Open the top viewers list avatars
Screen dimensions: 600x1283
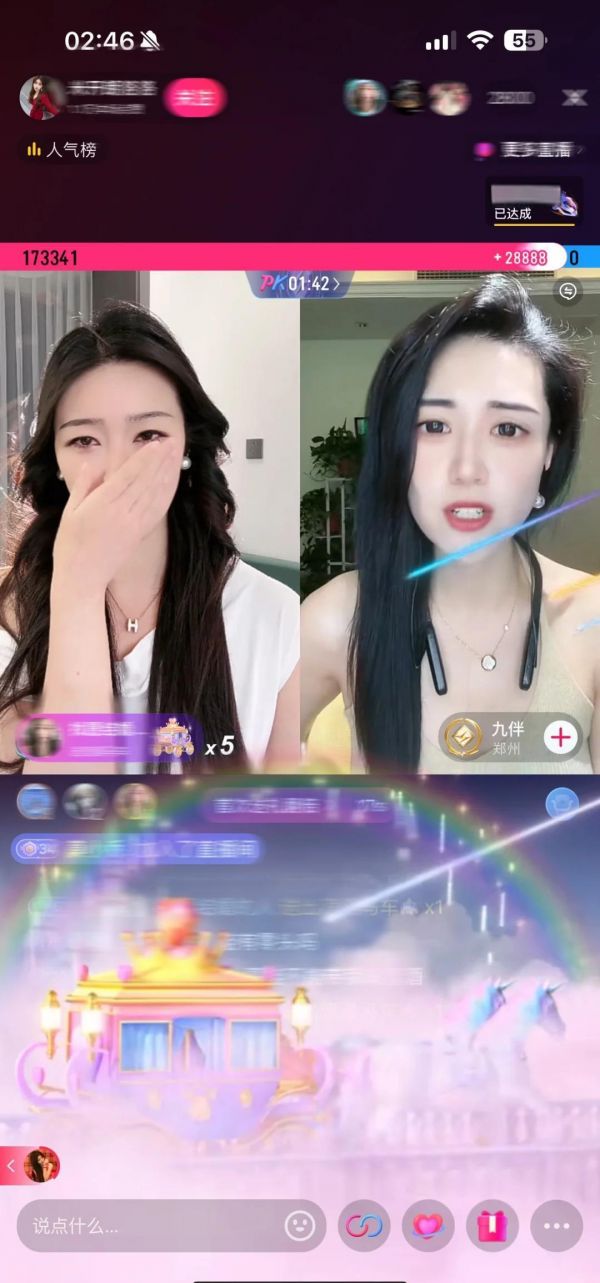click(x=407, y=97)
